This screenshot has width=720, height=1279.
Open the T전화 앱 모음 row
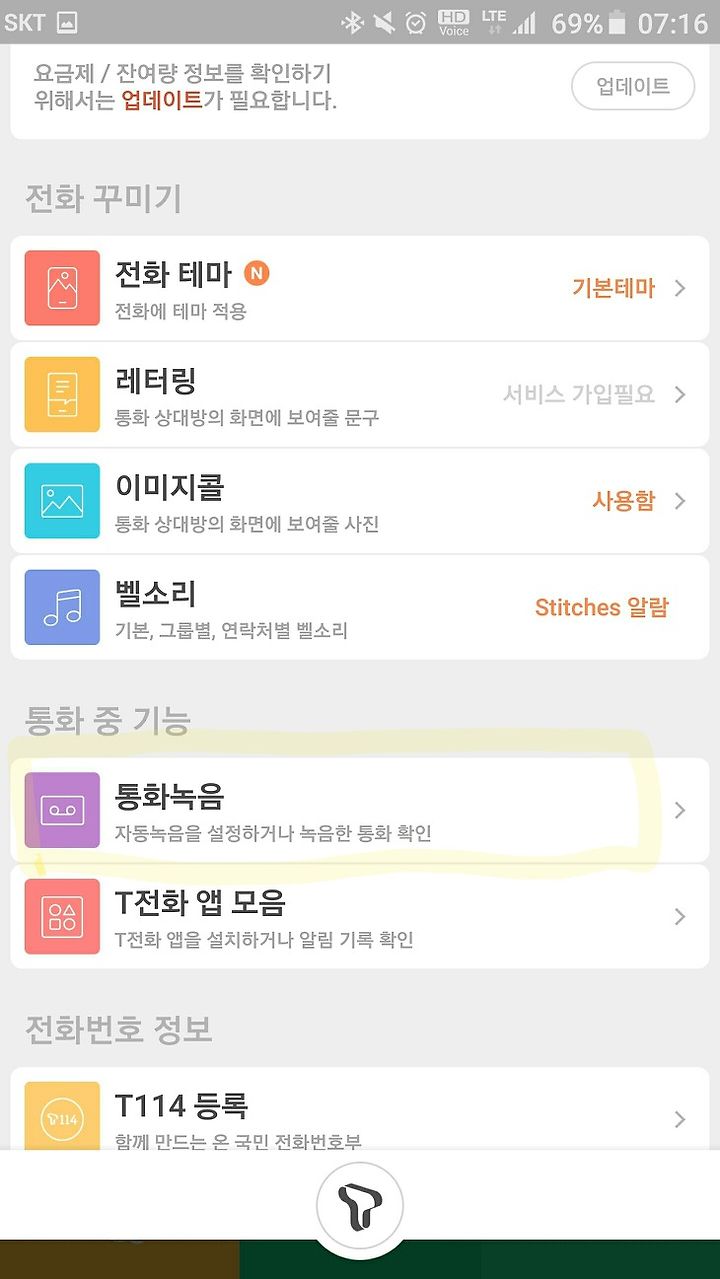[x=360, y=916]
